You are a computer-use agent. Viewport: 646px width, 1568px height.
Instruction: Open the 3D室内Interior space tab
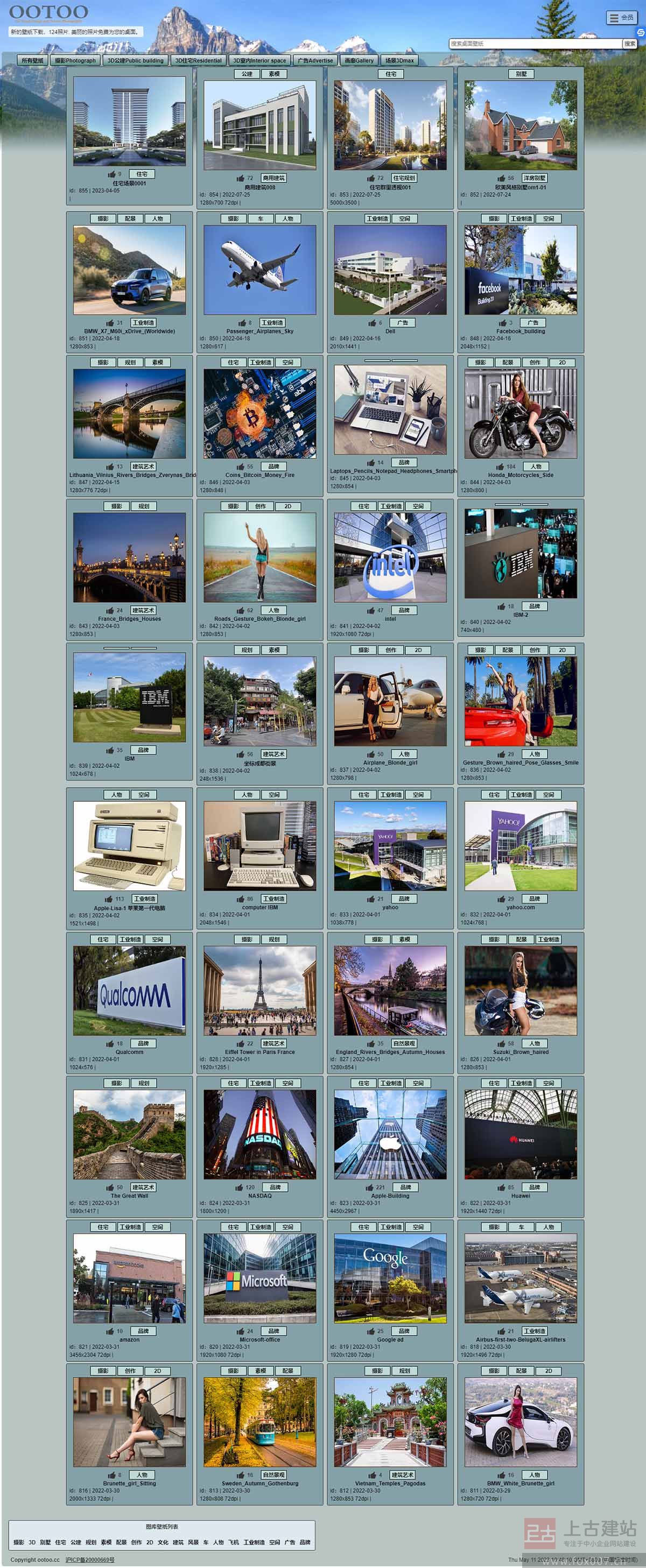(259, 60)
